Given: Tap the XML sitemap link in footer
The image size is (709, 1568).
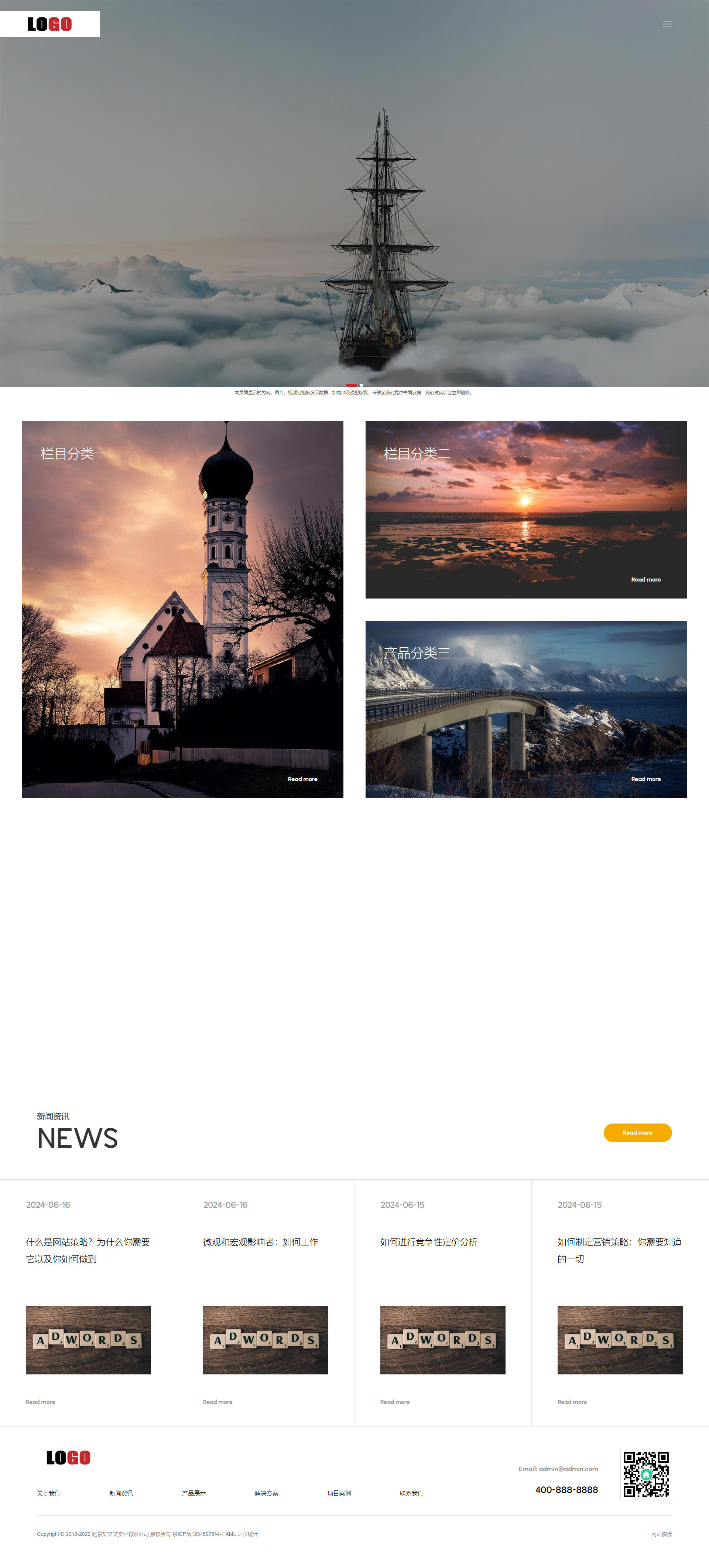Looking at the screenshot, I should pyautogui.click(x=231, y=1534).
